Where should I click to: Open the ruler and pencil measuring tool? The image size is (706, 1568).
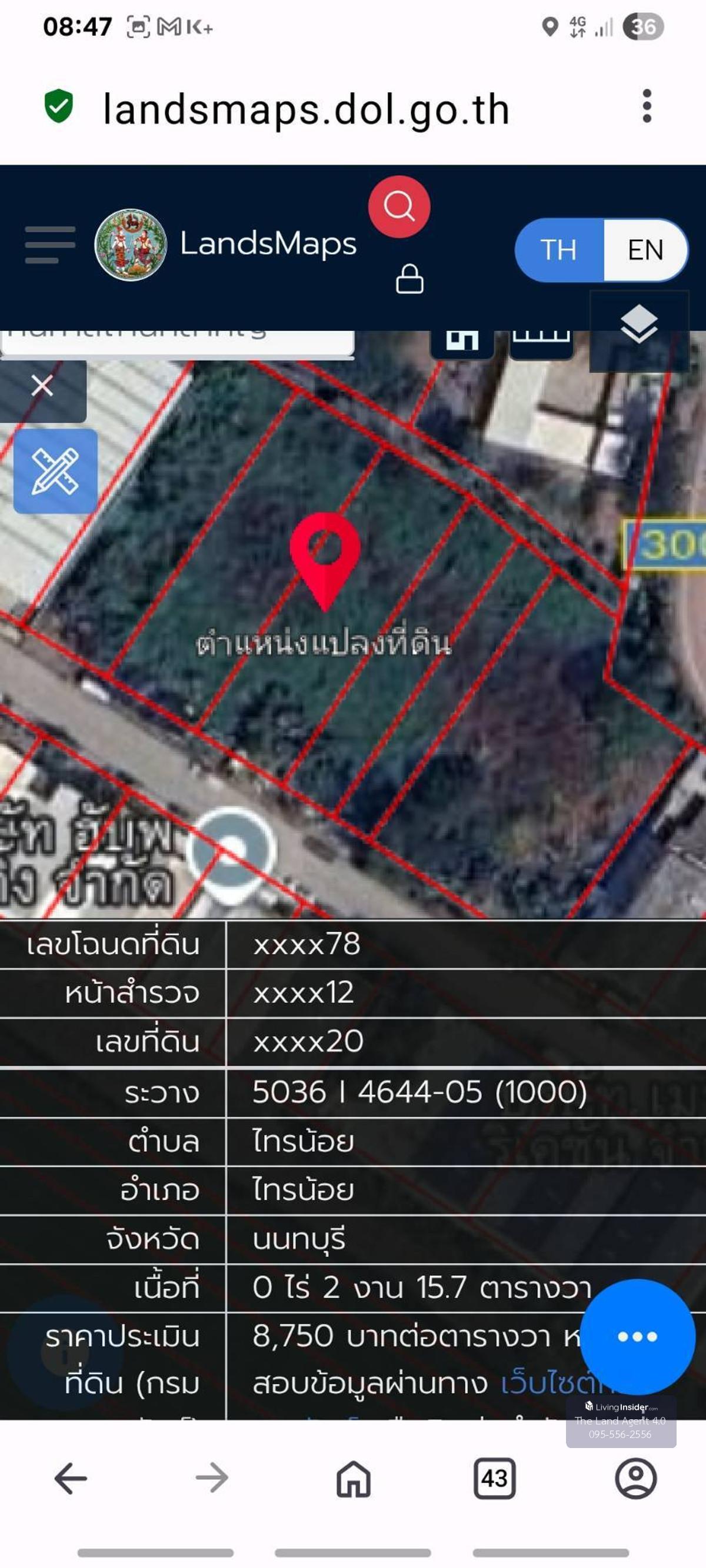pos(55,470)
